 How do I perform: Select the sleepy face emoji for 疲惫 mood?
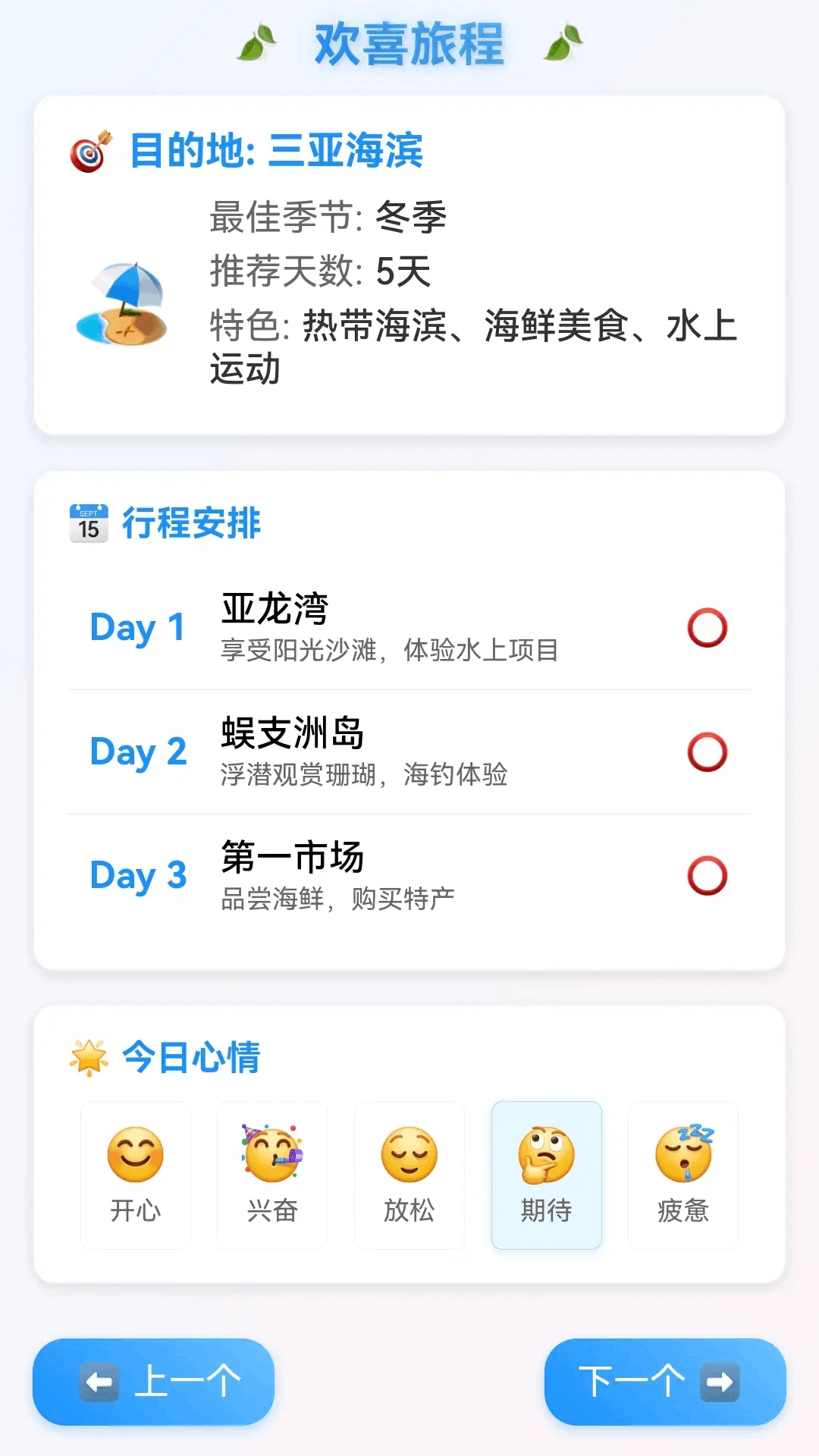point(682,1156)
